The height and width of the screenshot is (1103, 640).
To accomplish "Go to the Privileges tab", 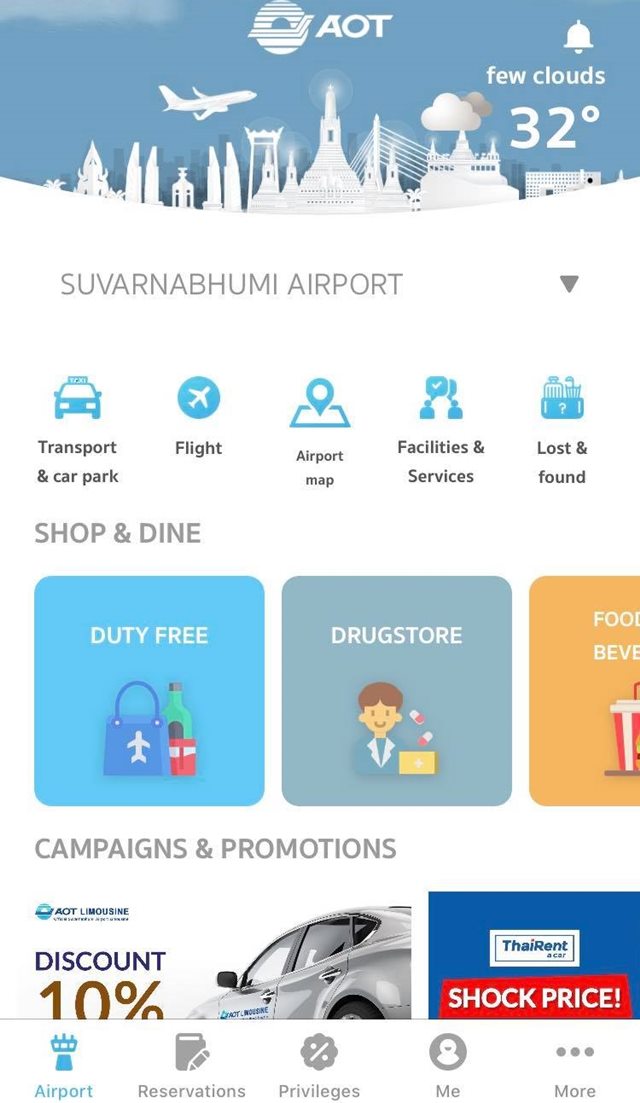I will pos(319,1065).
